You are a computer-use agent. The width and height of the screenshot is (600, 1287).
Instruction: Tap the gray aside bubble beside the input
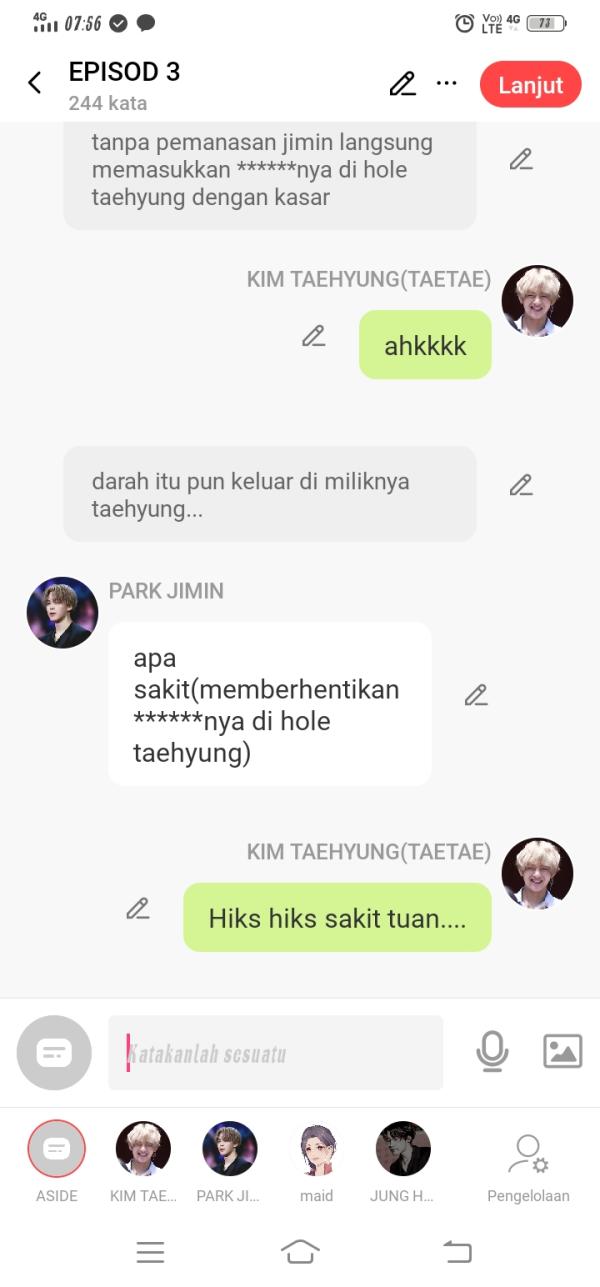click(54, 1053)
